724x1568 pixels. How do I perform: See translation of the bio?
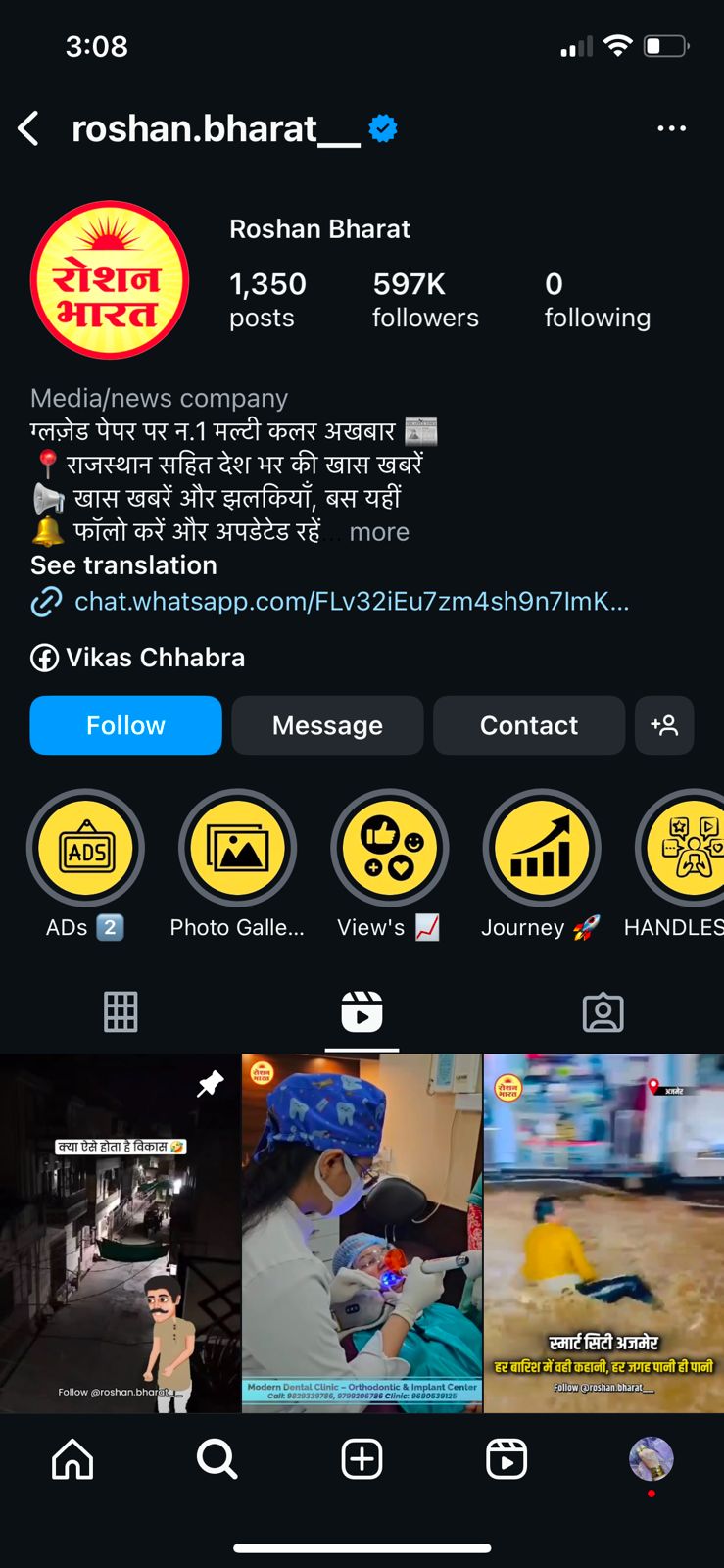coord(123,565)
